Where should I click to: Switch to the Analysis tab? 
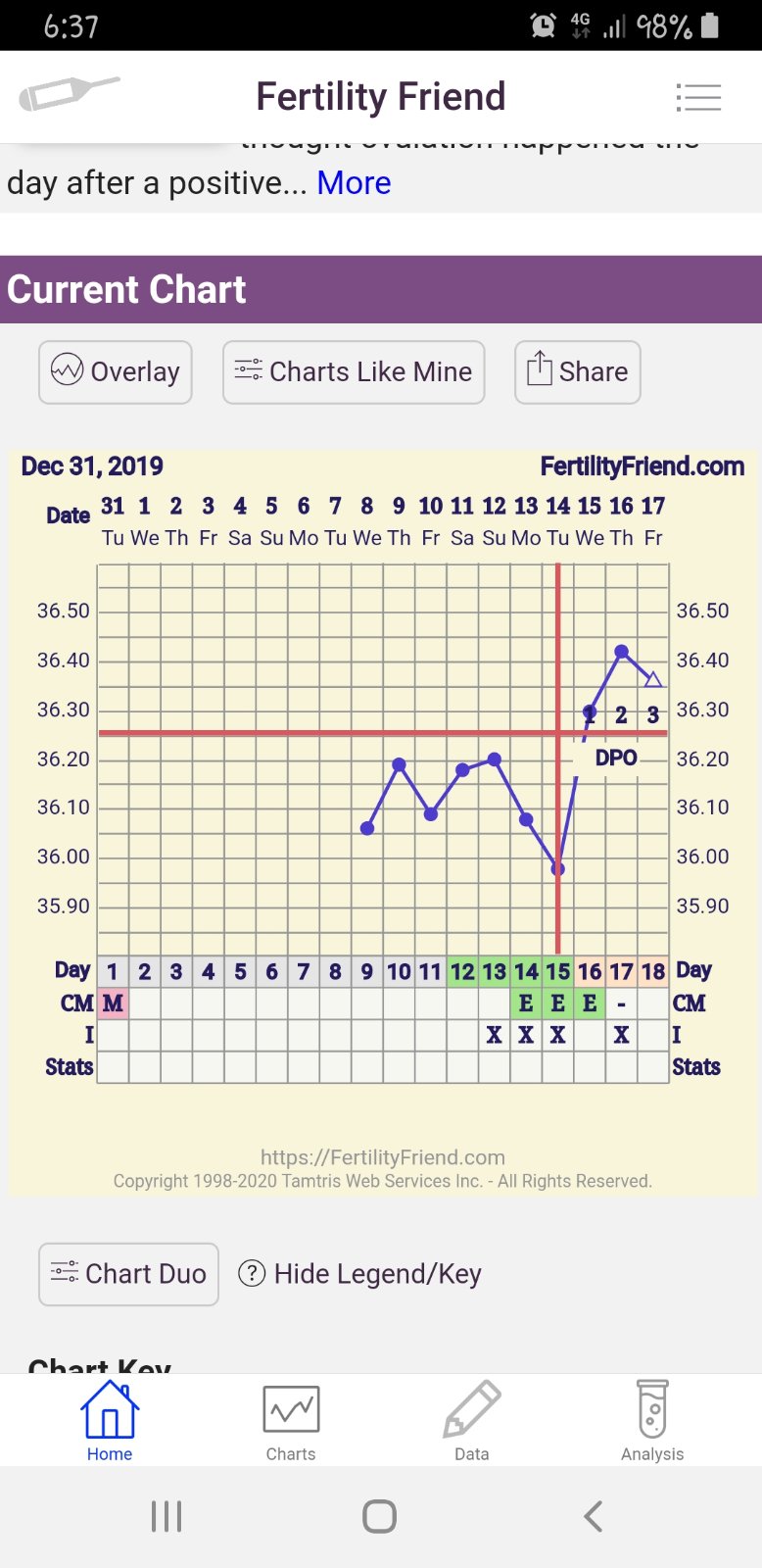coord(652,1421)
